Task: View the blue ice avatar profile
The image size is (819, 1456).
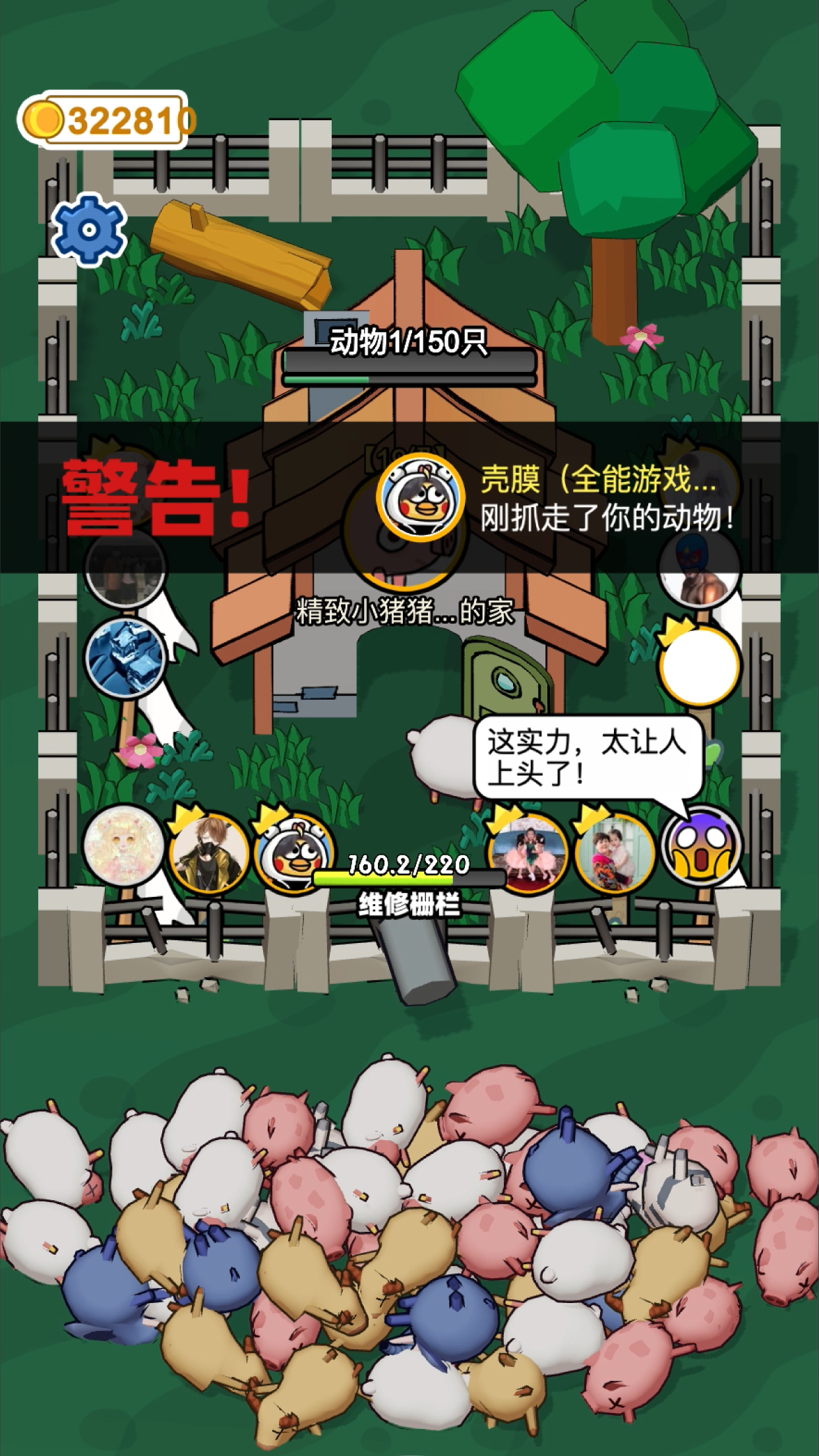Action: point(125,657)
